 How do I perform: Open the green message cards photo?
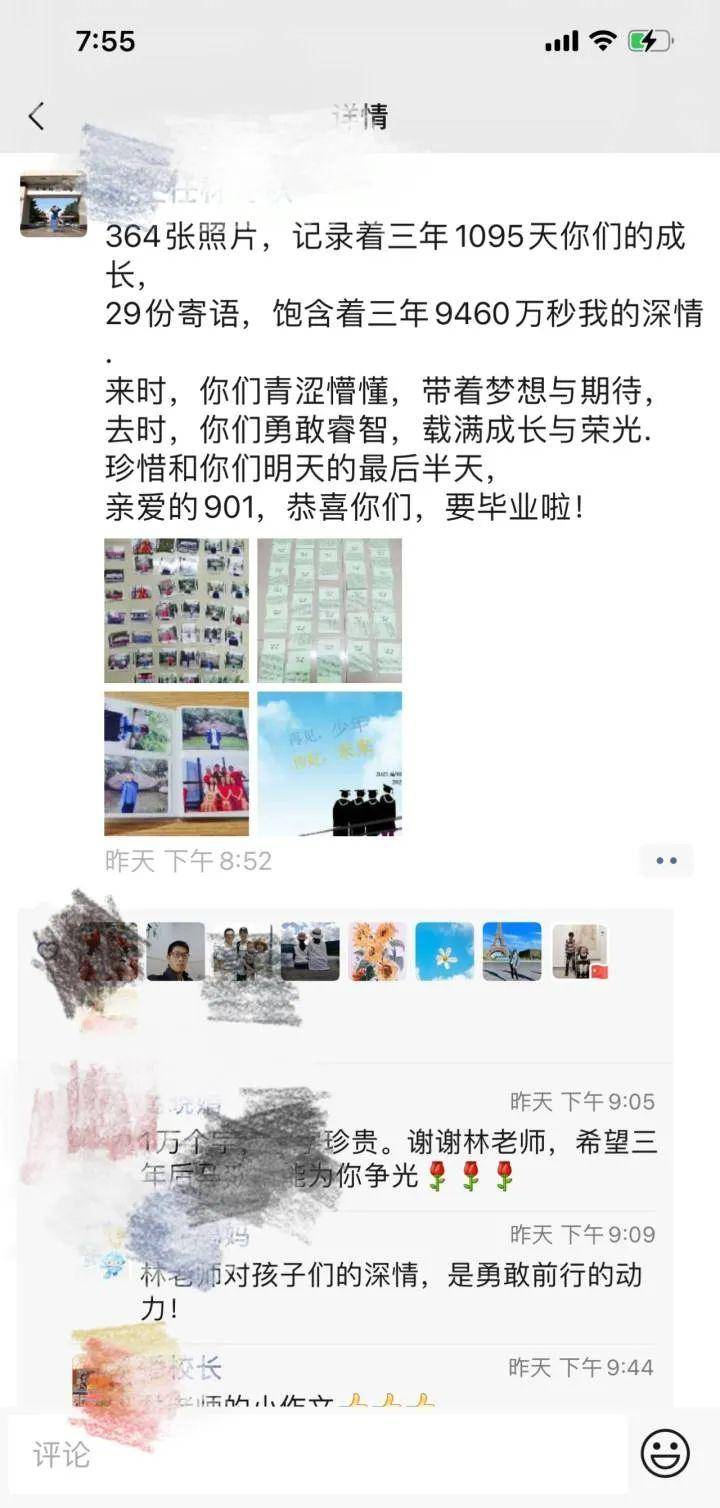[x=329, y=610]
